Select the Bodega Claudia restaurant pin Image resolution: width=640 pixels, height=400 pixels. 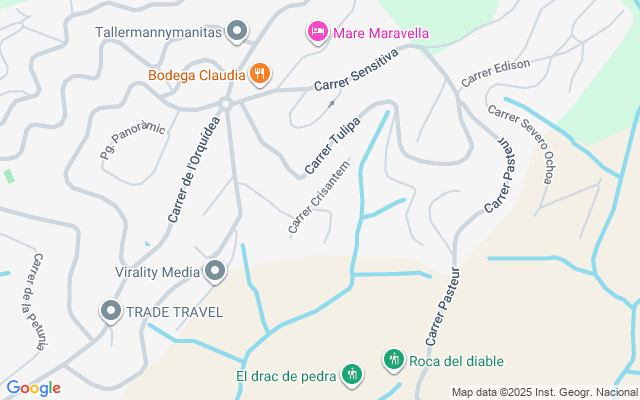pos(259,73)
